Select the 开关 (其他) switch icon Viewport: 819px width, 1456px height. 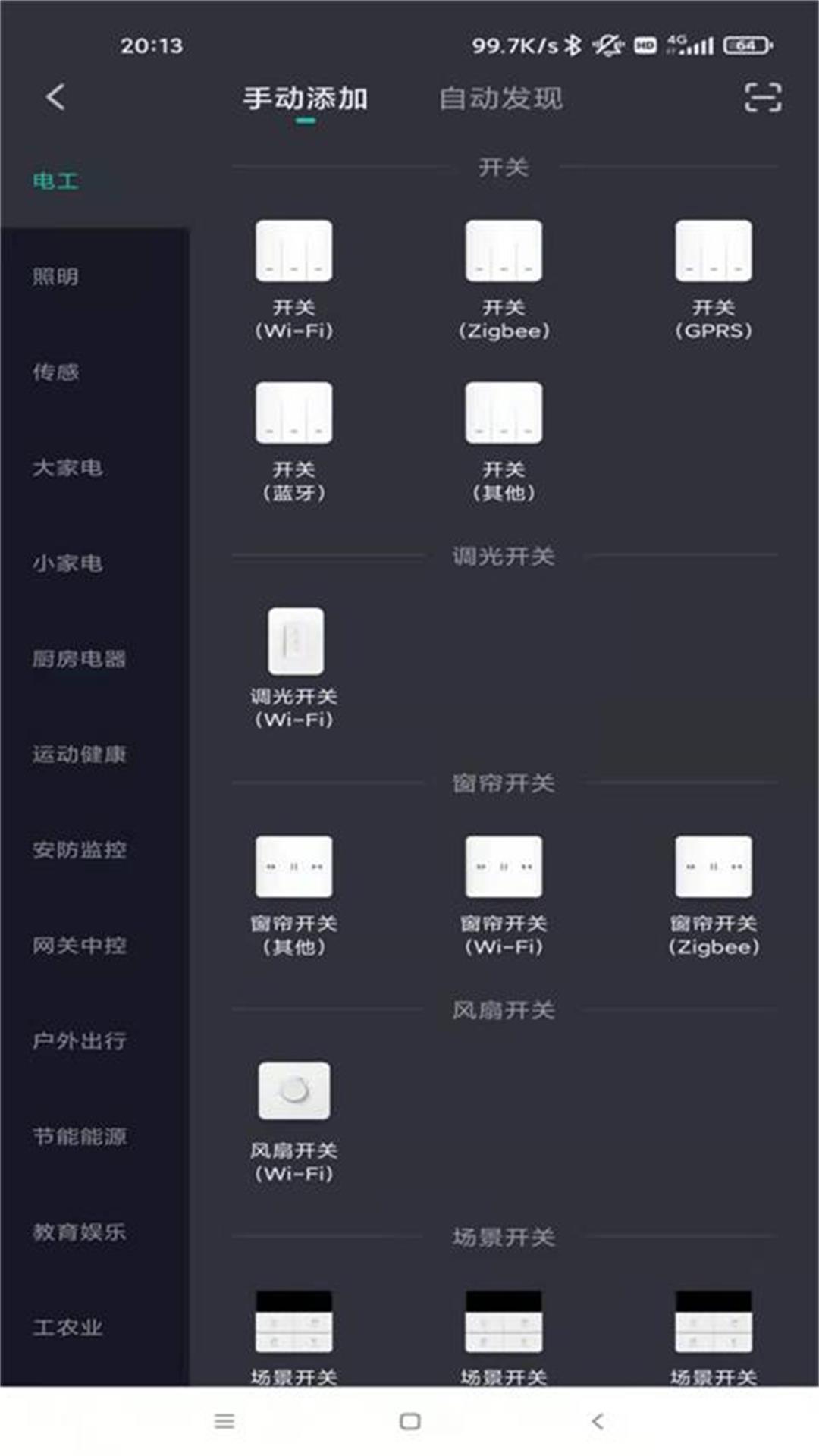point(503,413)
